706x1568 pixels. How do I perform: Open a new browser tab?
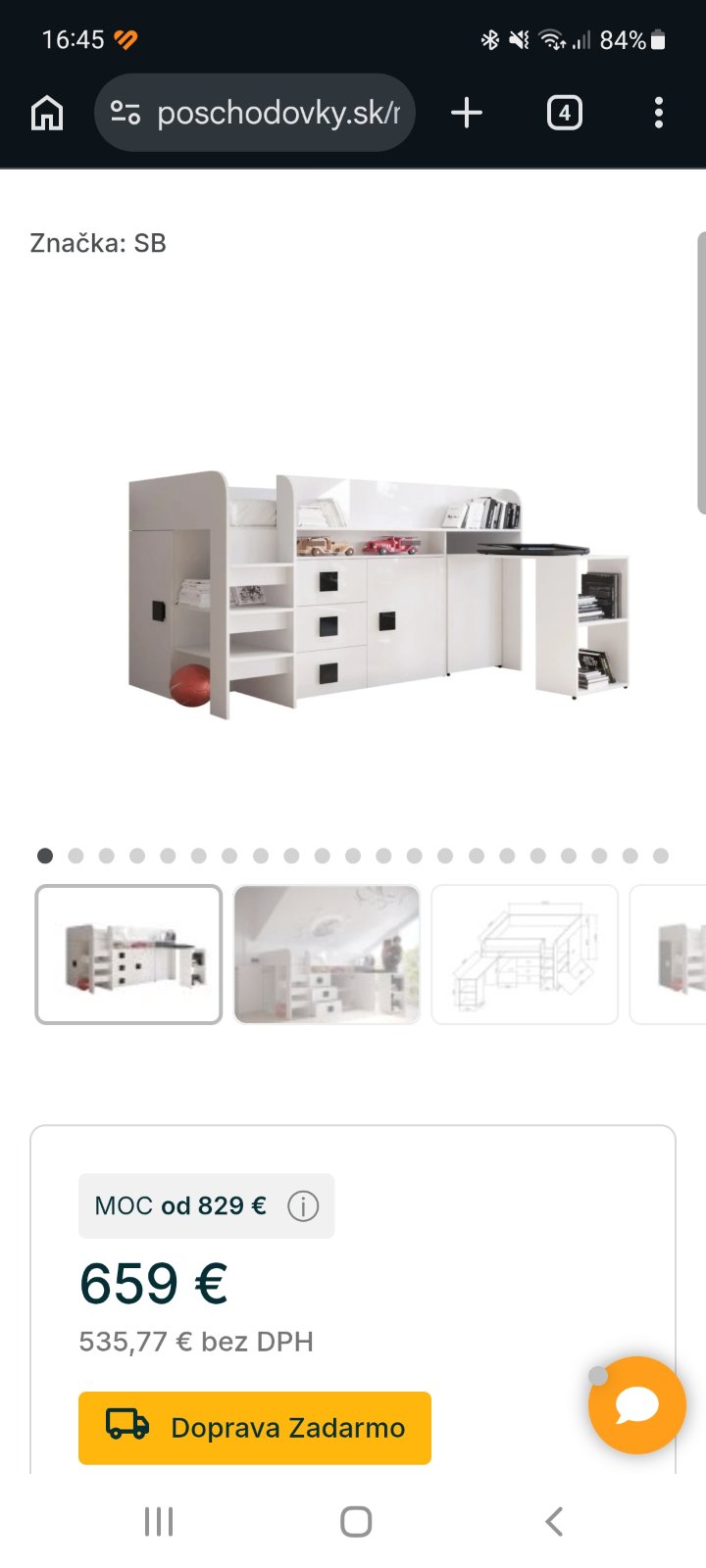click(467, 114)
